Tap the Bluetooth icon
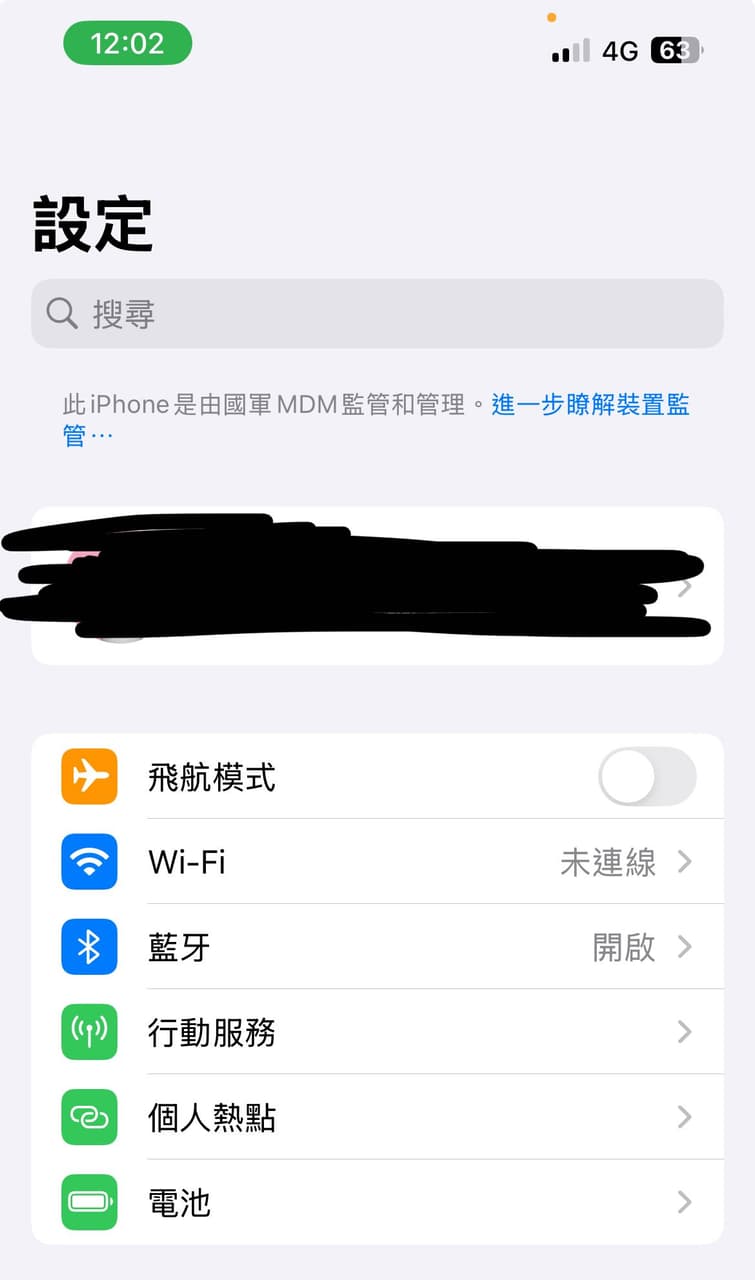The width and height of the screenshot is (755, 1280). pyautogui.click(x=89, y=947)
